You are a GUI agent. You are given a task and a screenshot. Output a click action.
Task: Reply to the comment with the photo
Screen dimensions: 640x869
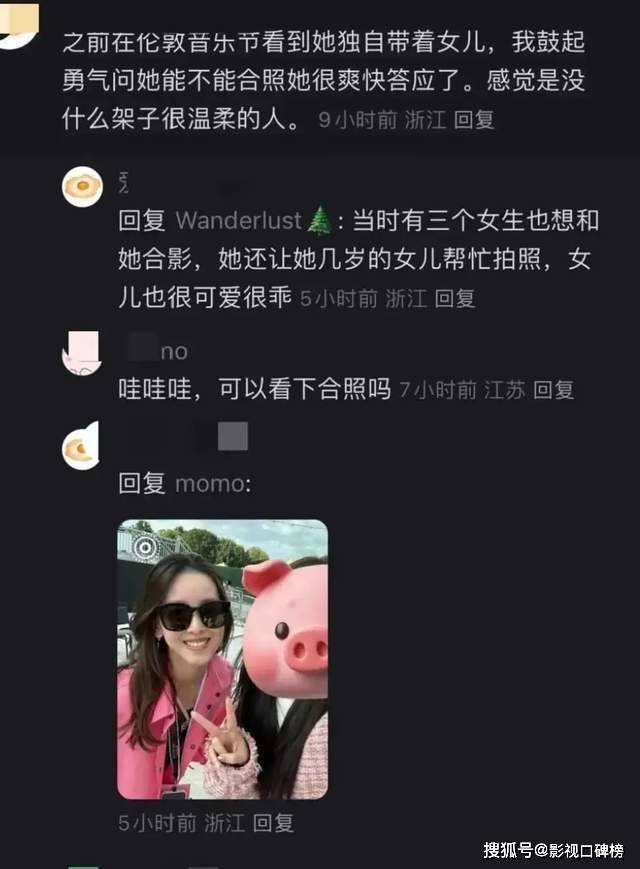click(x=272, y=824)
